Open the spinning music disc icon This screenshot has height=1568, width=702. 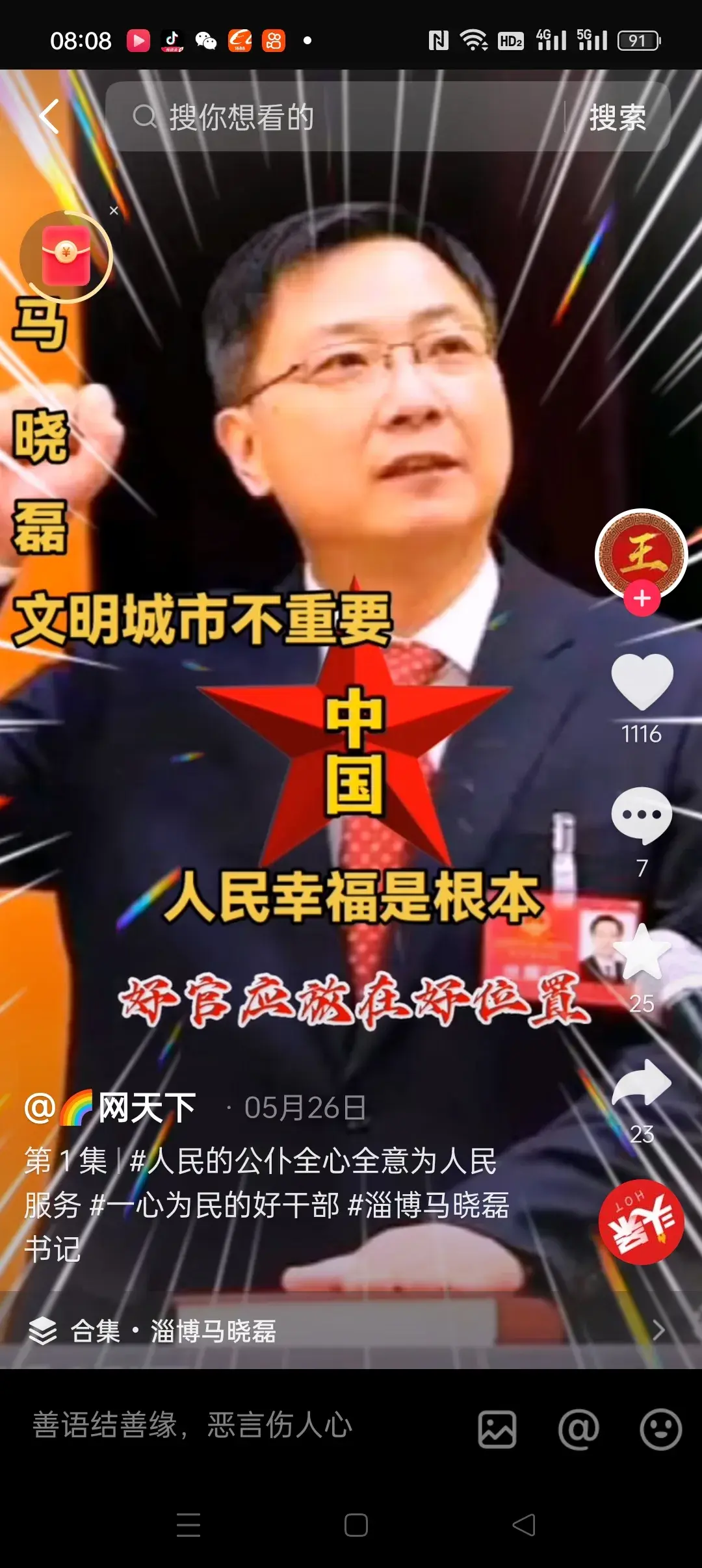(x=642, y=1222)
